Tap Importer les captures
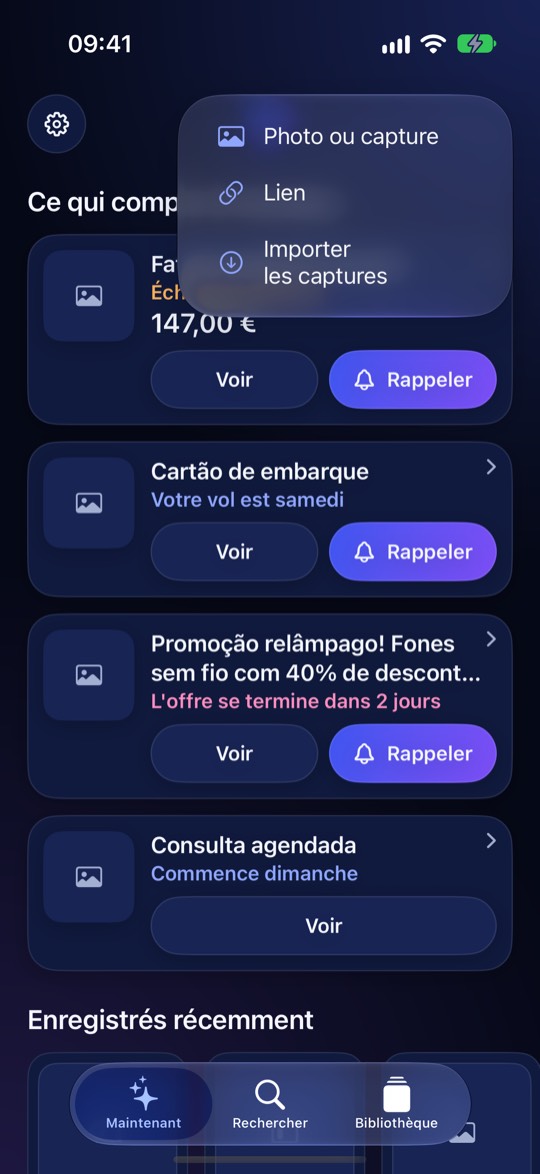Viewport: 540px width, 1174px height. pyautogui.click(x=345, y=263)
